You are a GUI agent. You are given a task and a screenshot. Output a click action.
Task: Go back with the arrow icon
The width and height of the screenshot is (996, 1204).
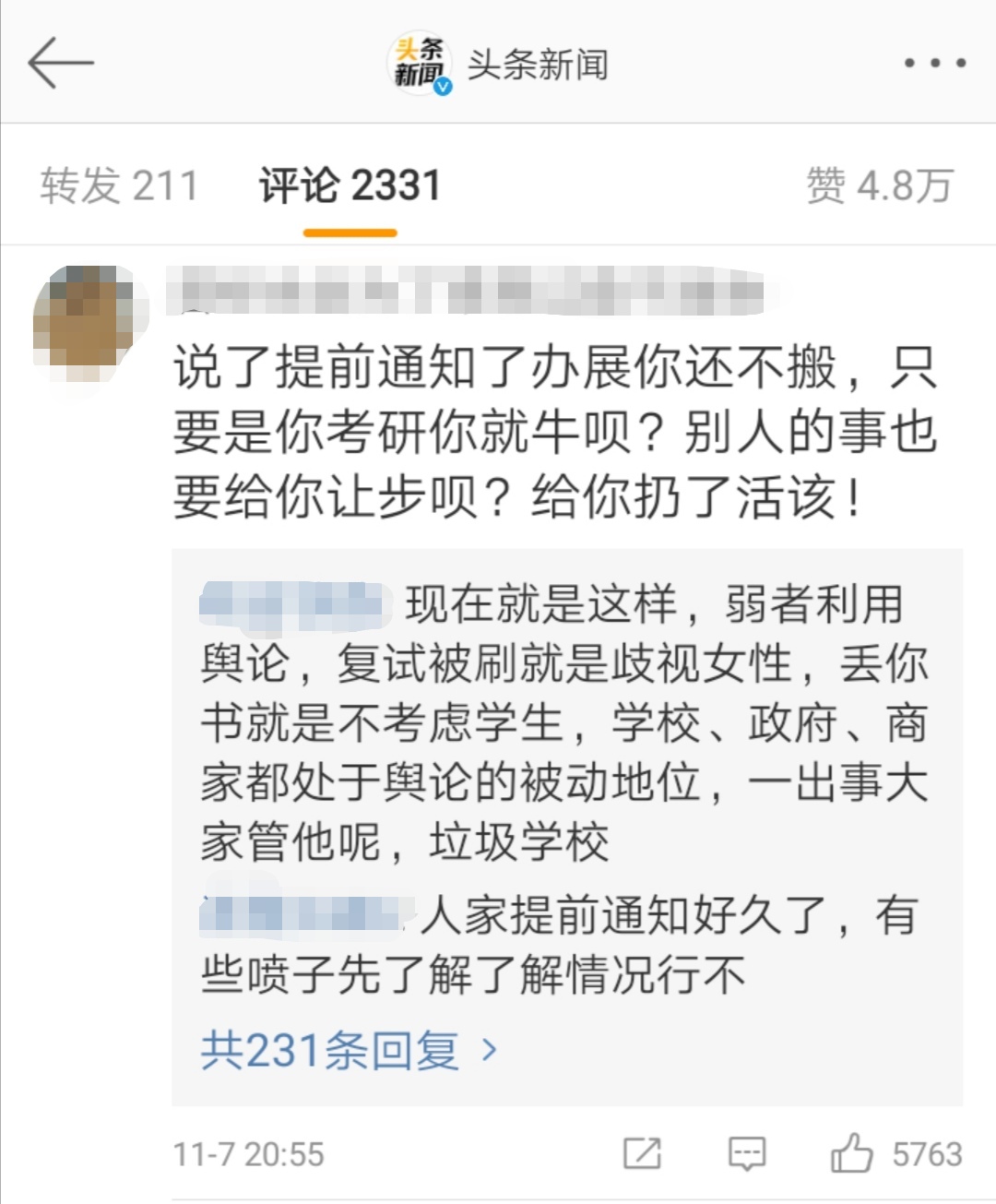click(x=61, y=63)
